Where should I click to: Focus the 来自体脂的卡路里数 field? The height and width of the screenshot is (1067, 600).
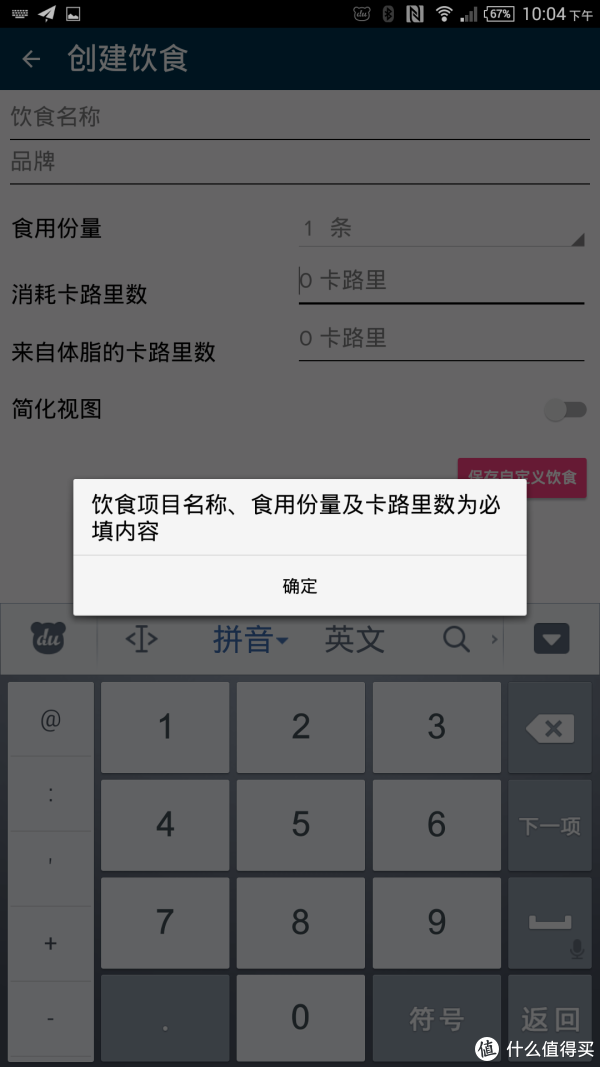(x=441, y=338)
